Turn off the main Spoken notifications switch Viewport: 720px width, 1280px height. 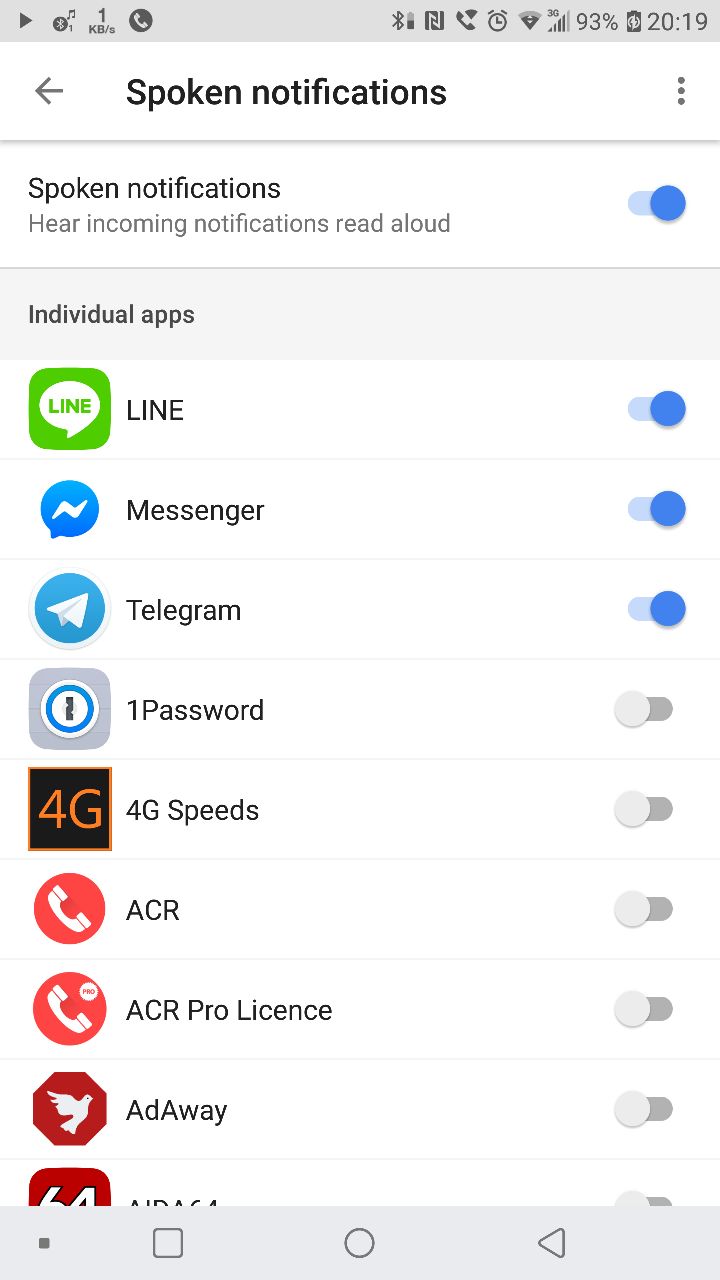coord(656,204)
